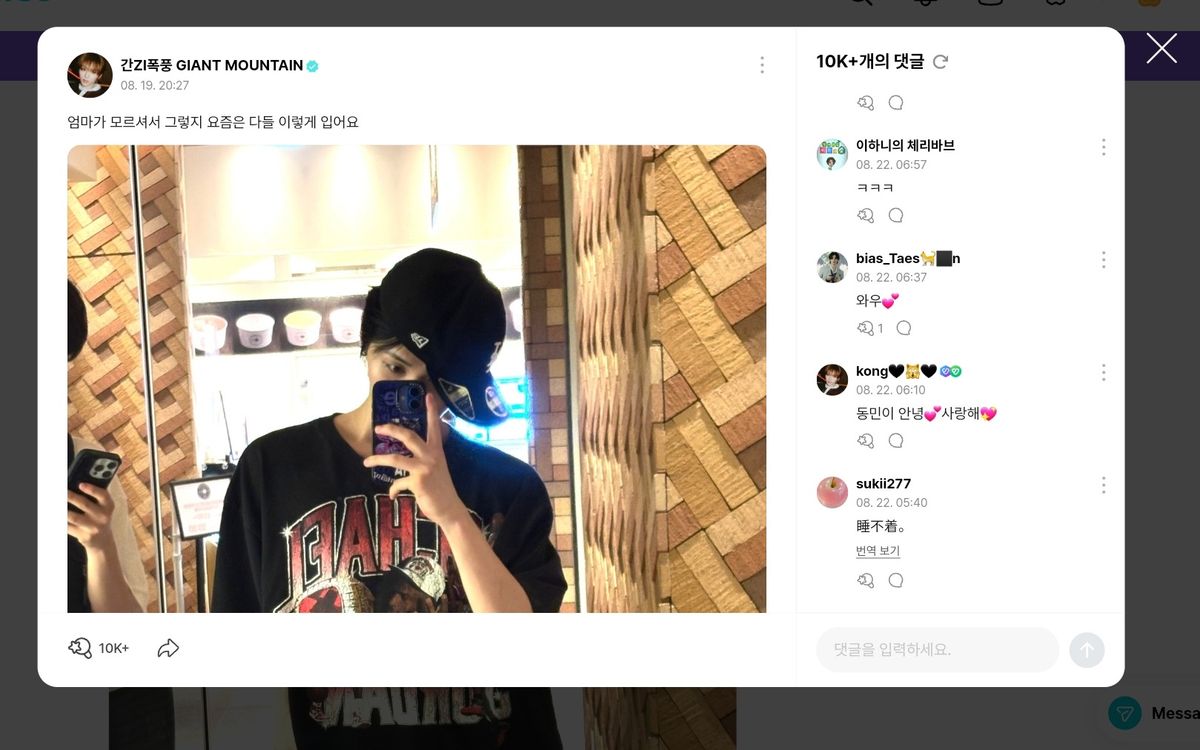Open options for kong's comment
1200x750 pixels.
click(x=1103, y=372)
